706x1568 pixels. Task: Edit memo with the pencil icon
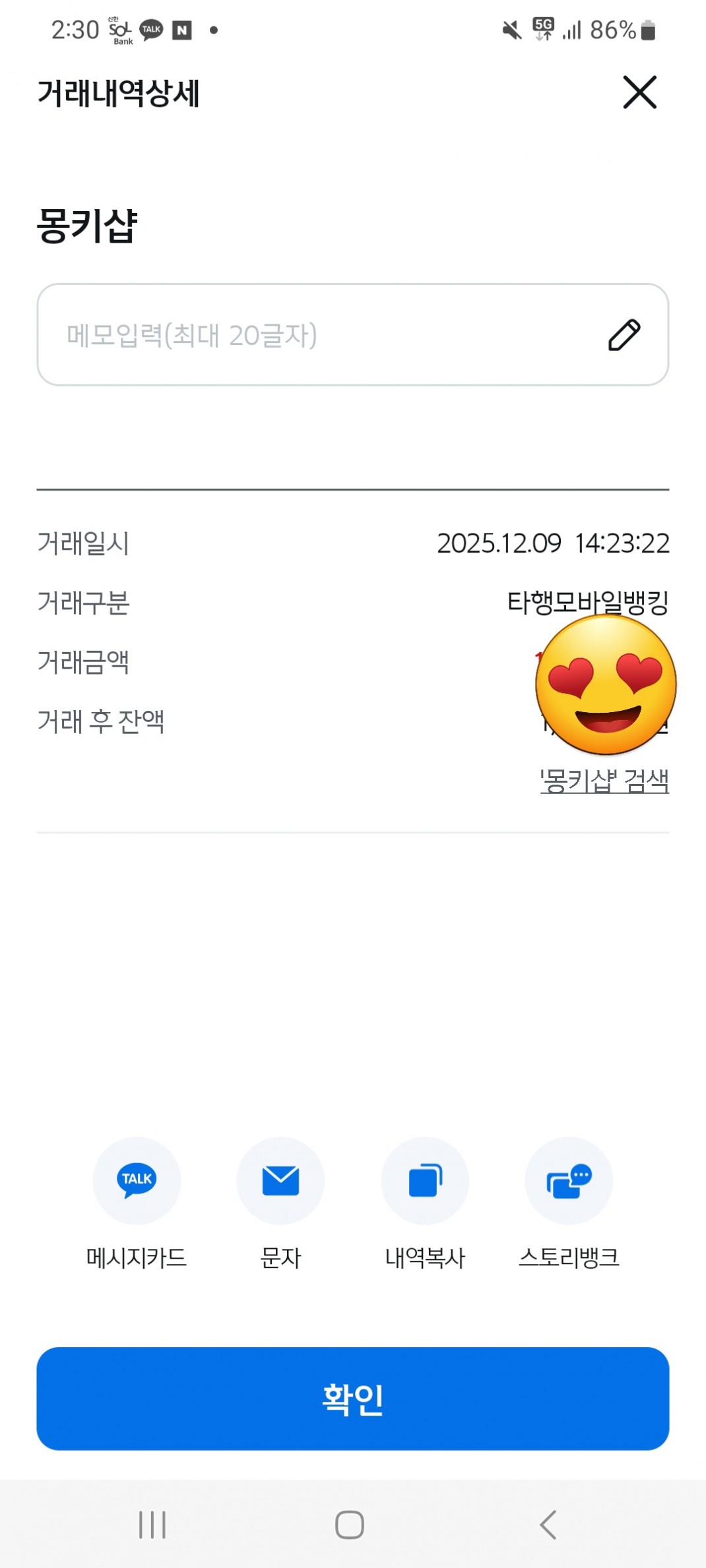[x=624, y=335]
